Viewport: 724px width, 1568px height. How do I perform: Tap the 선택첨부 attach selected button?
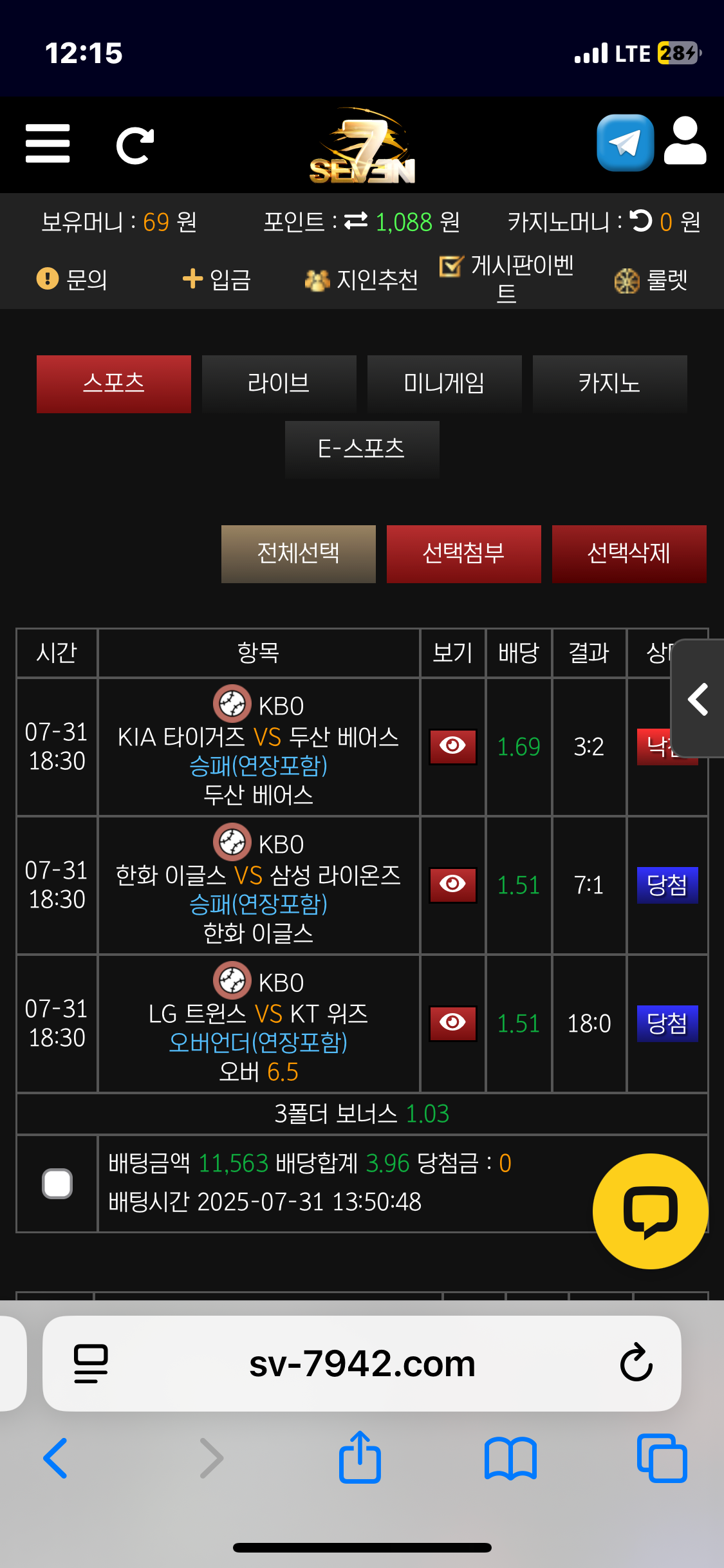pyautogui.click(x=463, y=554)
